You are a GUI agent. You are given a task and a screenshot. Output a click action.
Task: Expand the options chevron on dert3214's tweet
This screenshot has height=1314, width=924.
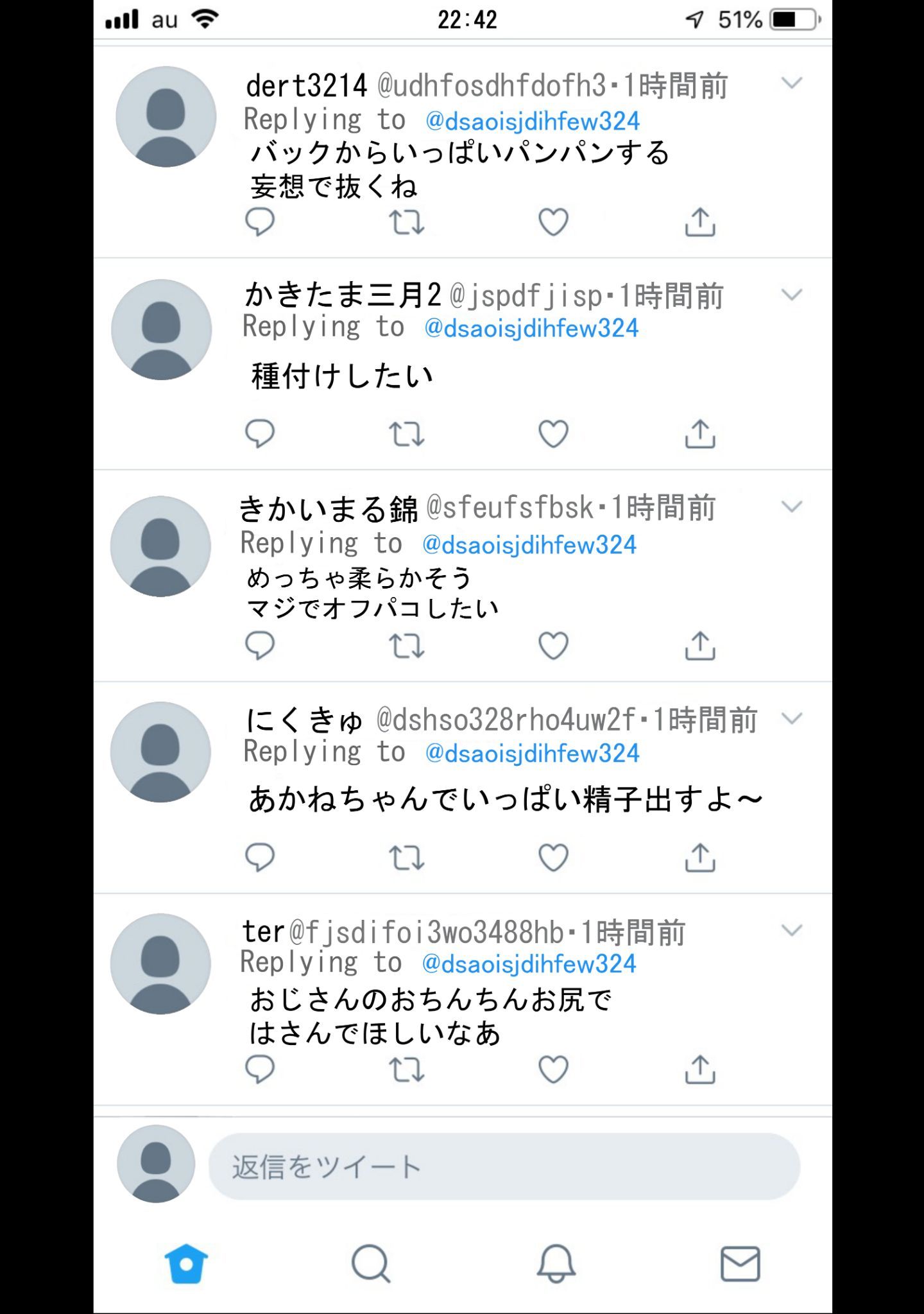click(x=792, y=83)
